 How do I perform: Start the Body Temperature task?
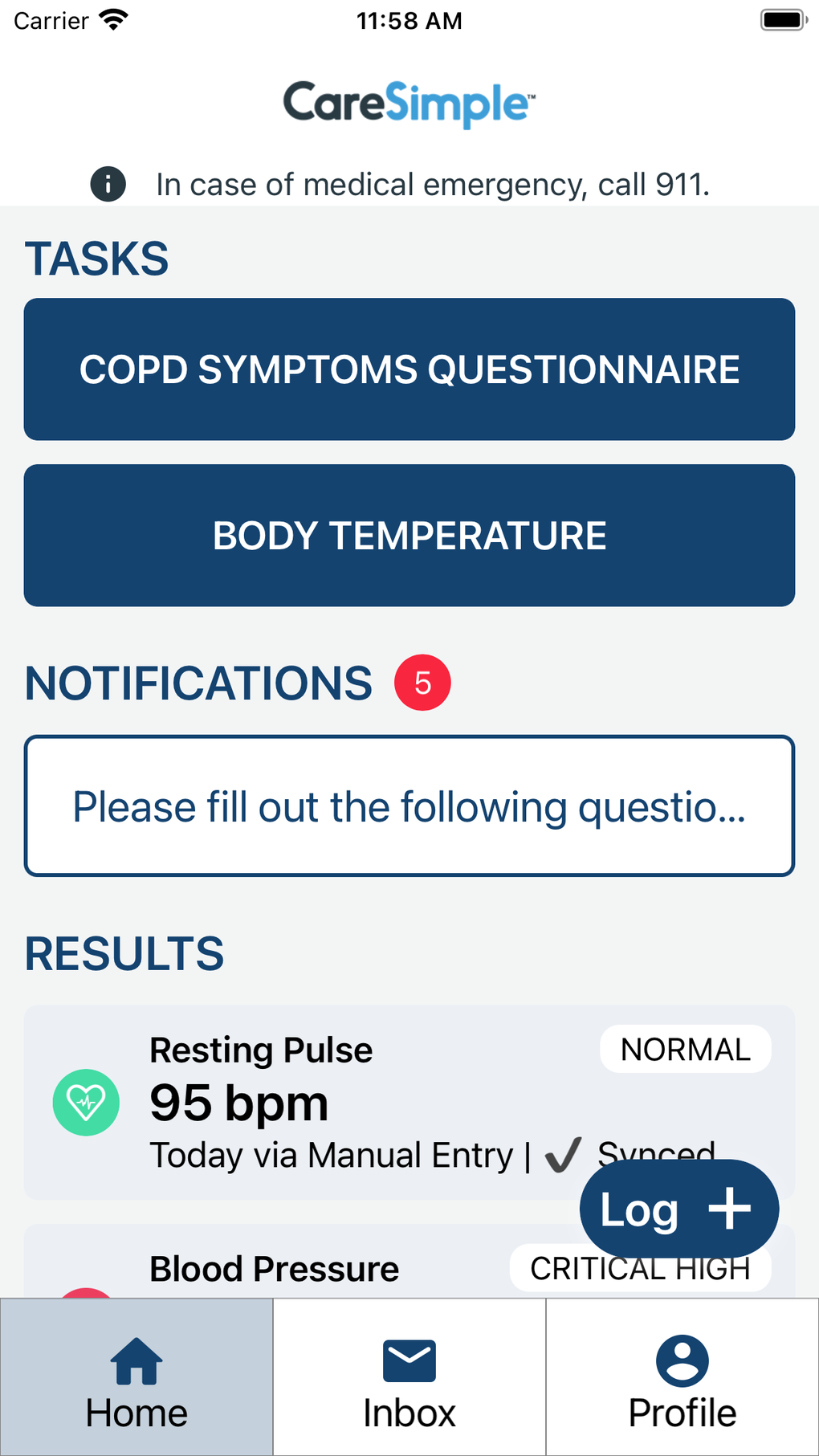pos(409,536)
